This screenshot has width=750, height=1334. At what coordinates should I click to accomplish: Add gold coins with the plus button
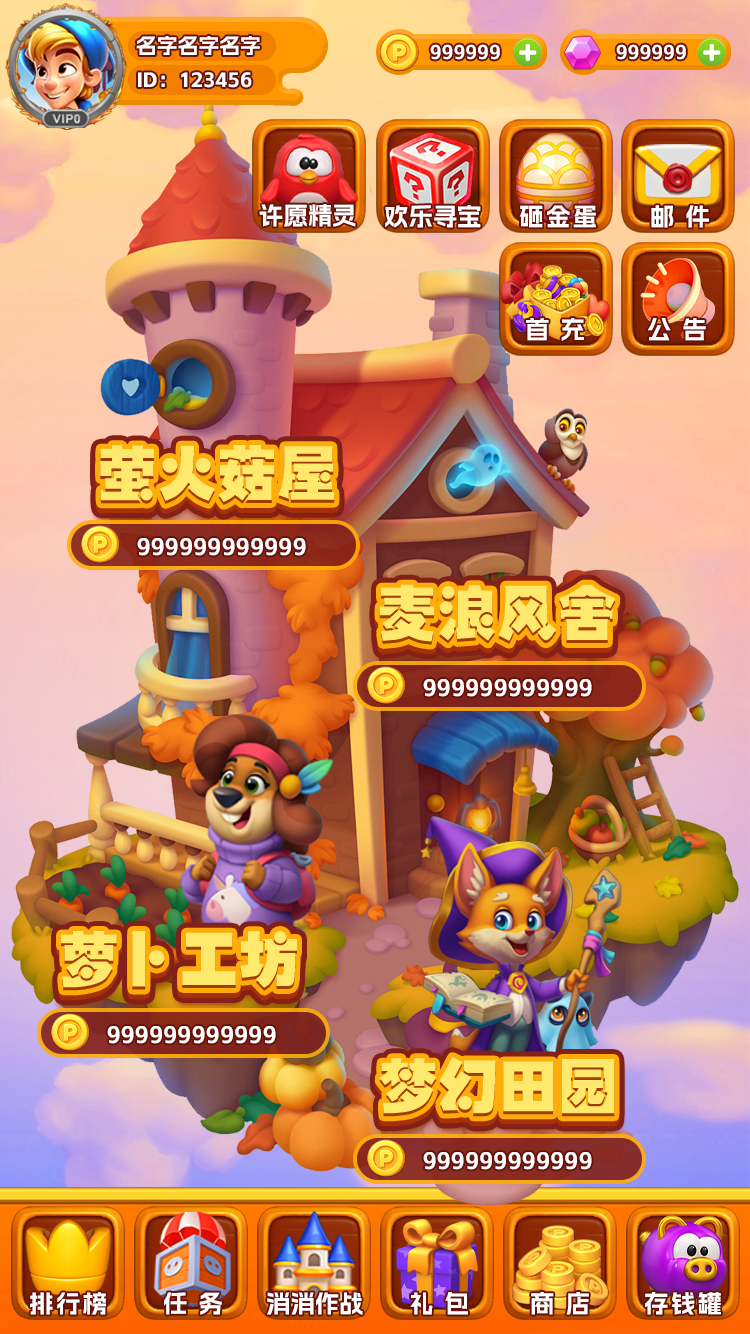(x=527, y=52)
